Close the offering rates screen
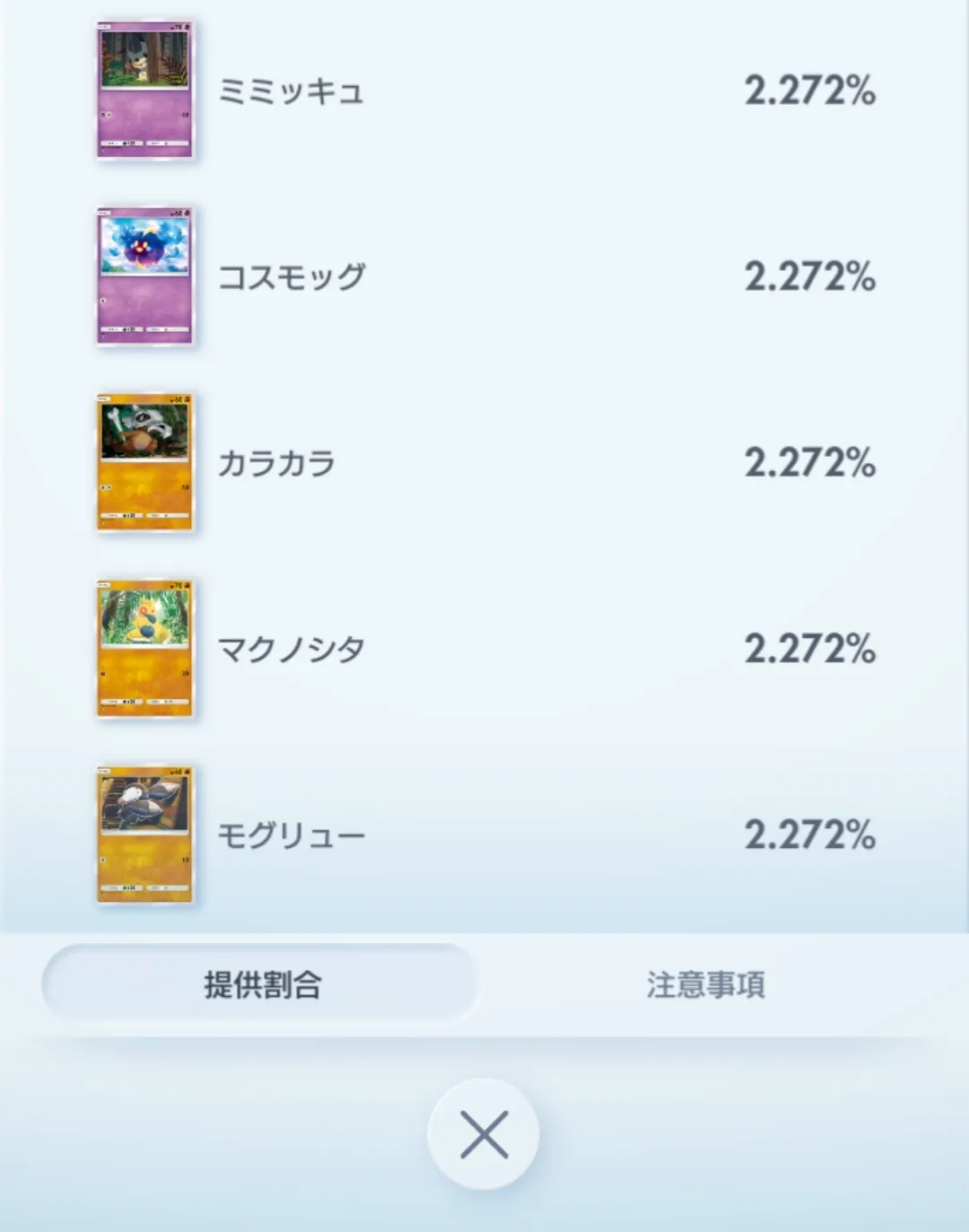This screenshot has height=1232, width=969. coord(484,1134)
